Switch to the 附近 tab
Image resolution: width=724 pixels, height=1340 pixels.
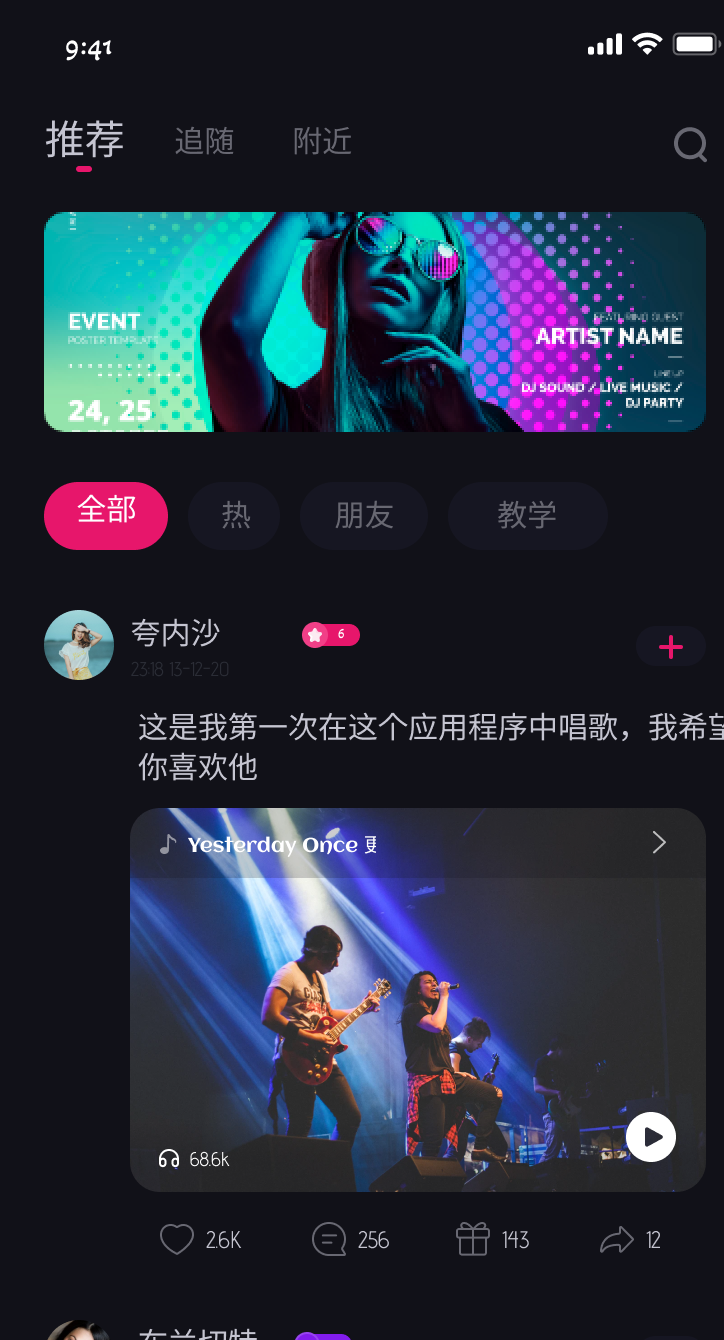(x=322, y=141)
